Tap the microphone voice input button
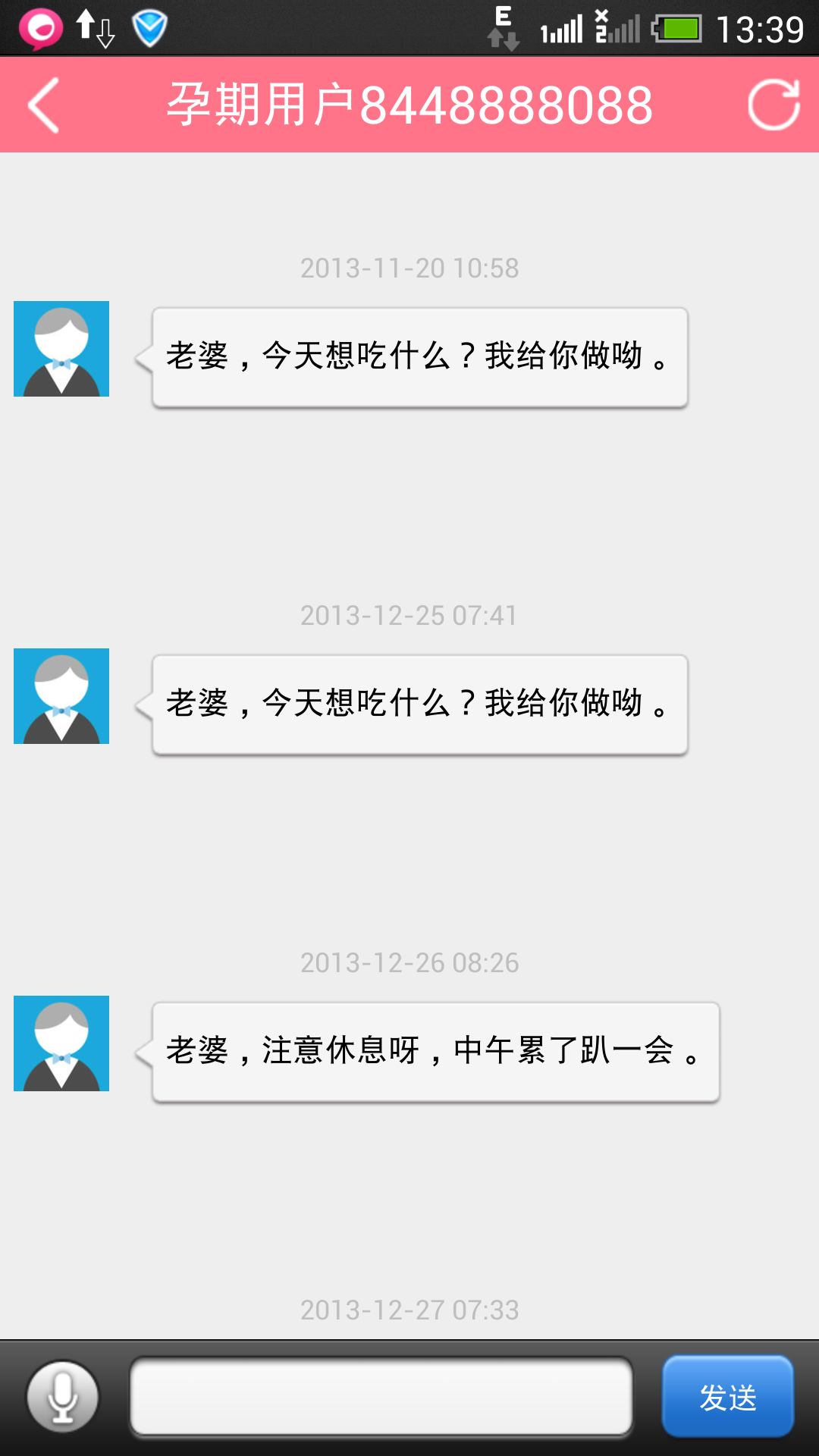Viewport: 819px width, 1456px height. (x=63, y=1397)
